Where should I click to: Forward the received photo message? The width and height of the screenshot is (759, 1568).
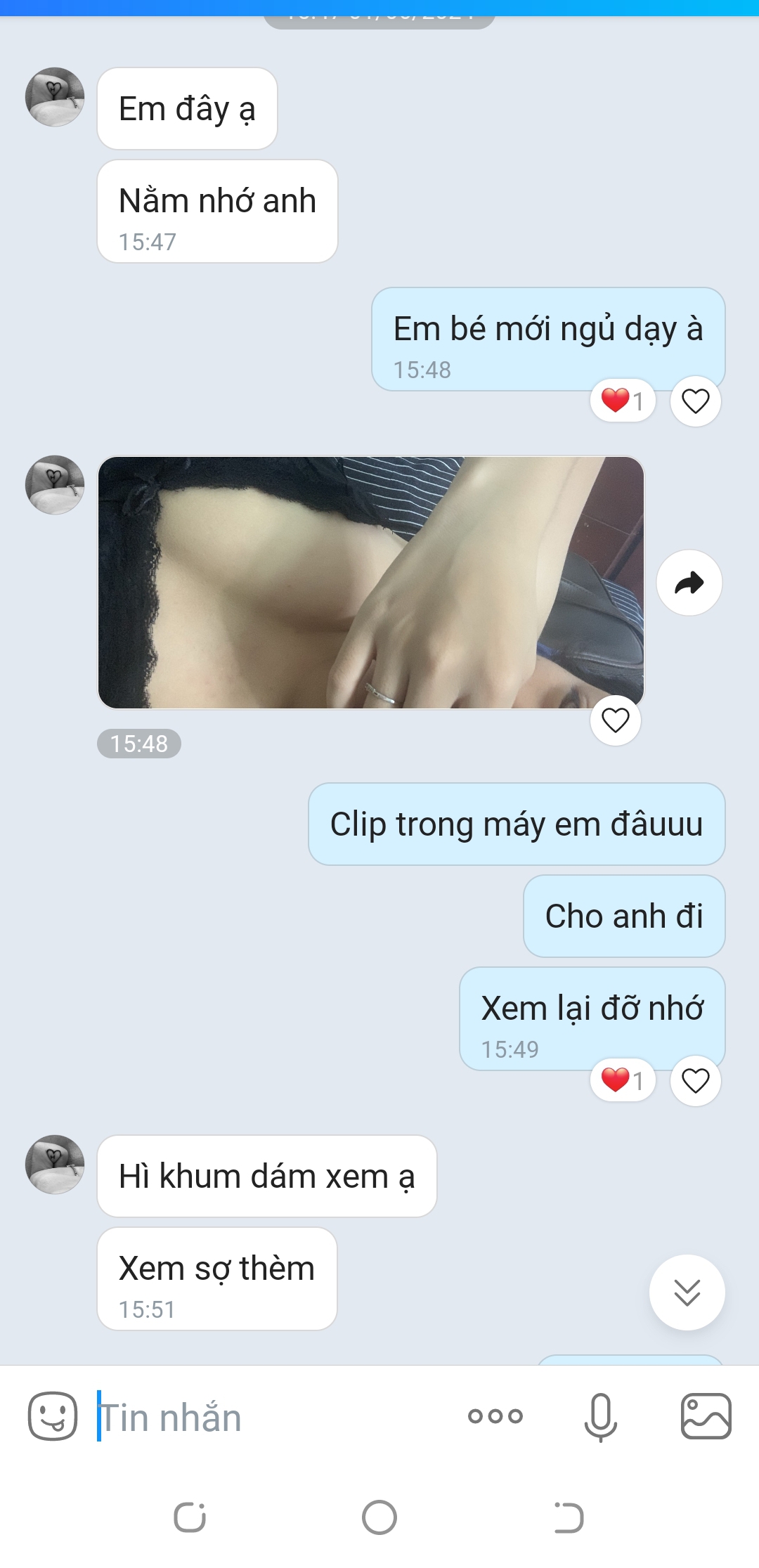pos(689,583)
